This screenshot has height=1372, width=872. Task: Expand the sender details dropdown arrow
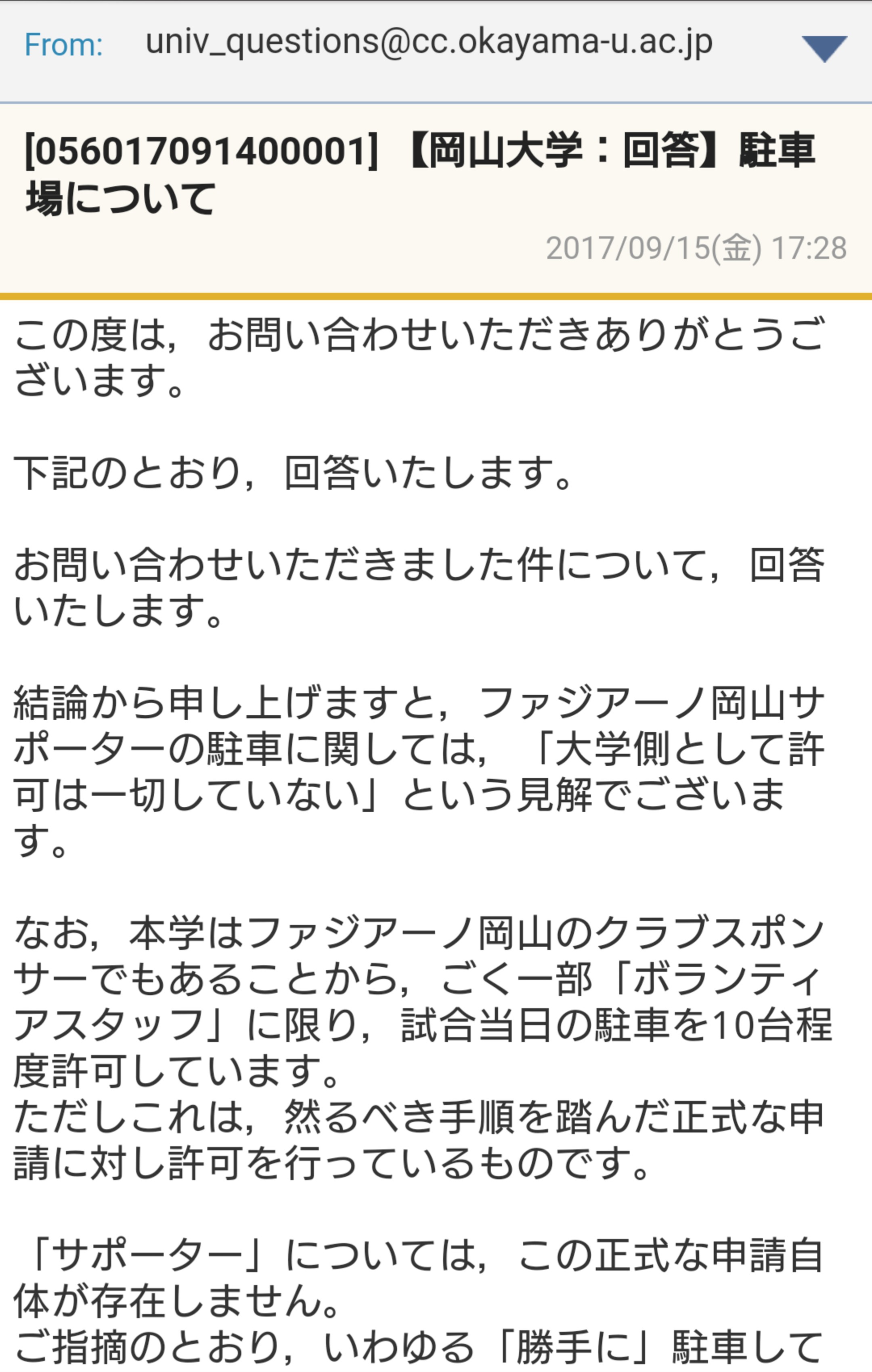pyautogui.click(x=824, y=48)
